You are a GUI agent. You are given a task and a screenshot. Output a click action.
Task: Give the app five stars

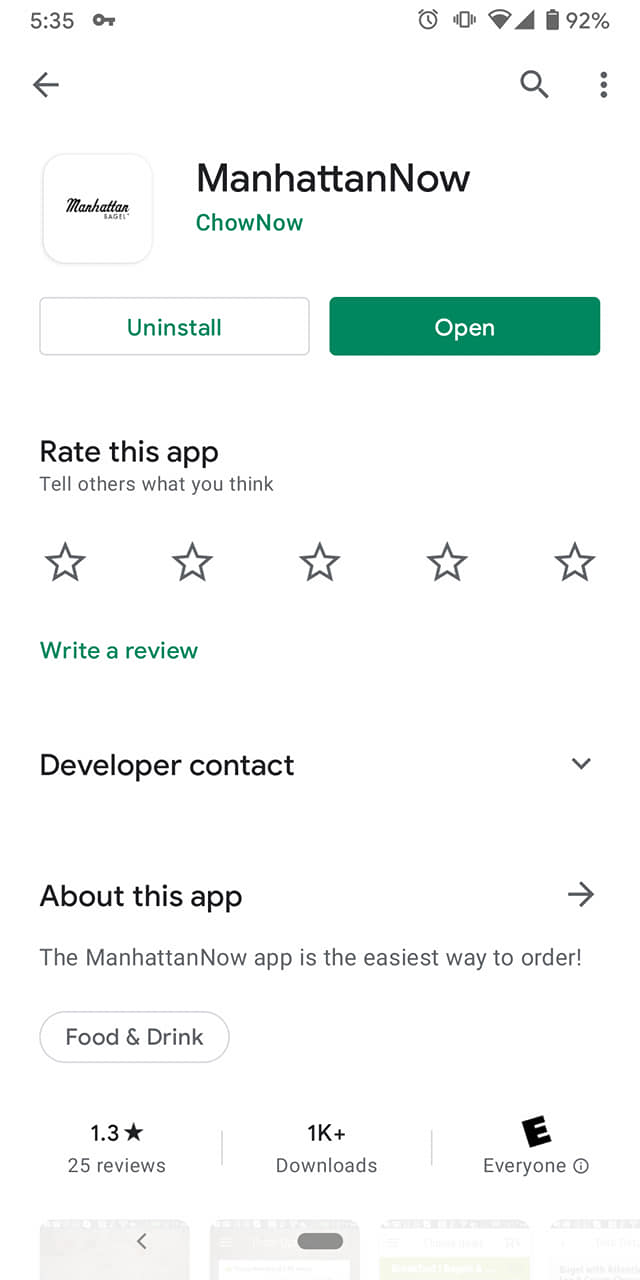click(x=574, y=563)
